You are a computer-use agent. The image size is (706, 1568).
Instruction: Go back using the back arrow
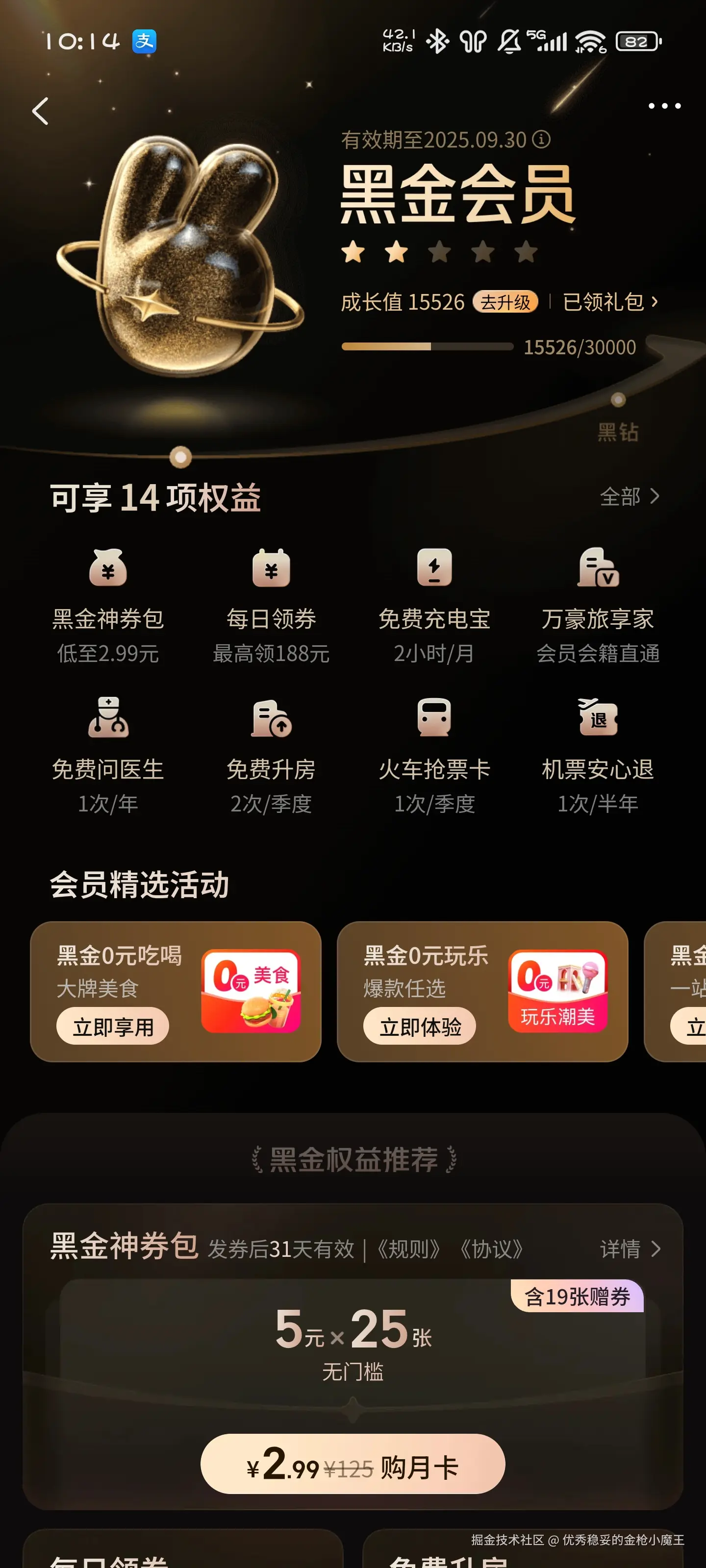pos(40,111)
